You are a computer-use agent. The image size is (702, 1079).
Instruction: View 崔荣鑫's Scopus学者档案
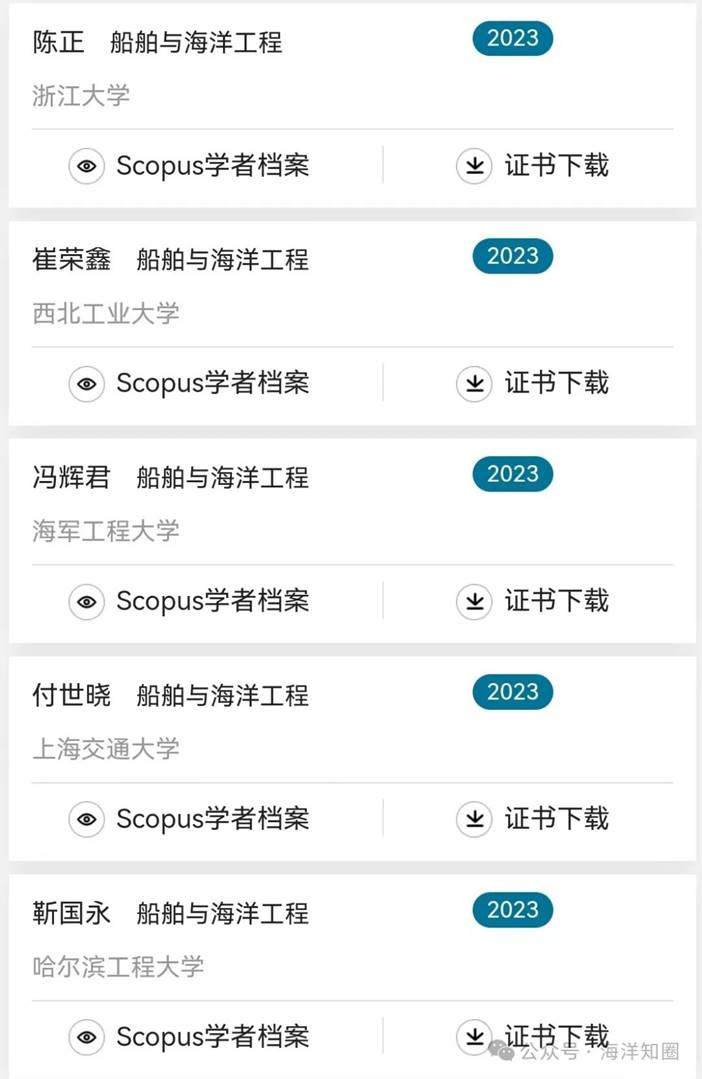(x=190, y=383)
